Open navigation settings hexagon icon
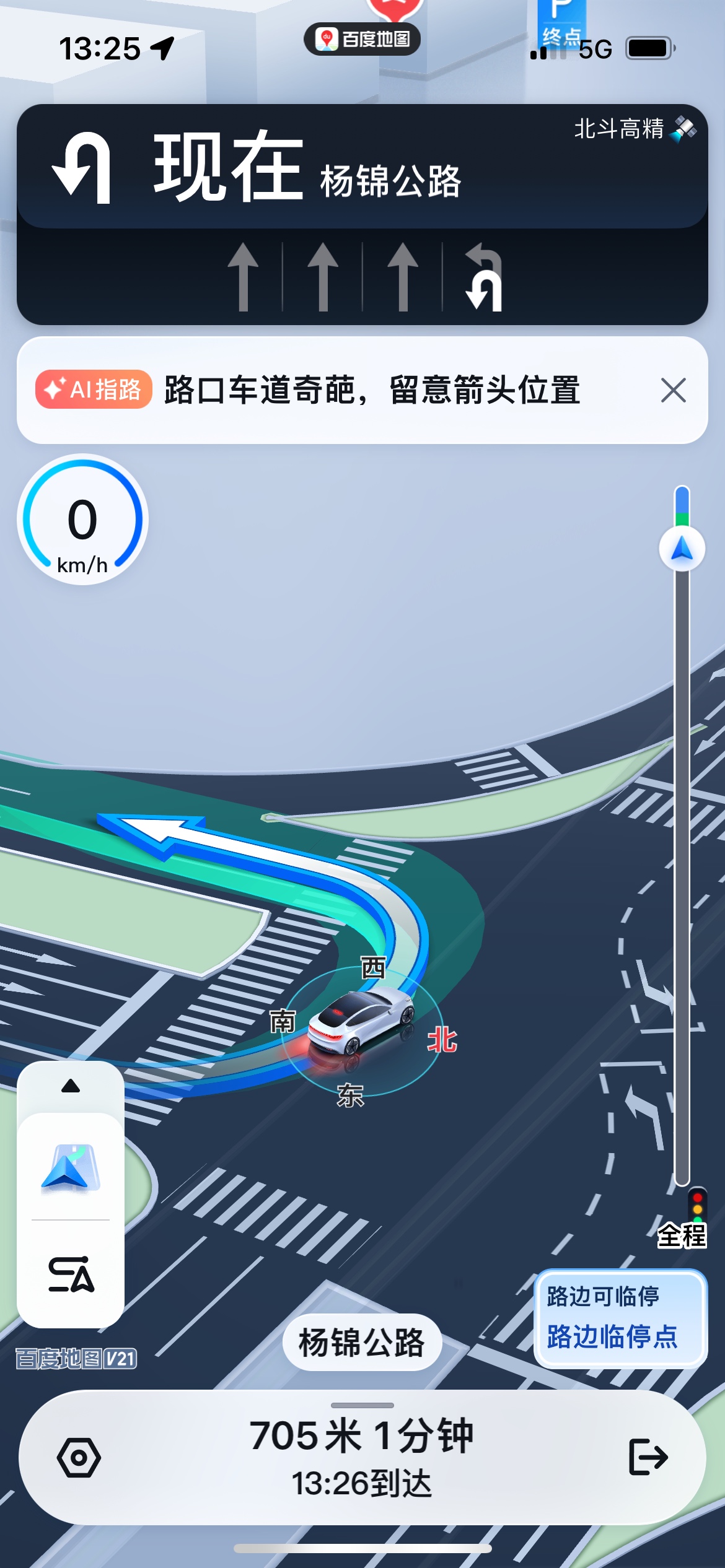The height and width of the screenshot is (1568, 725). pyautogui.click(x=79, y=1458)
